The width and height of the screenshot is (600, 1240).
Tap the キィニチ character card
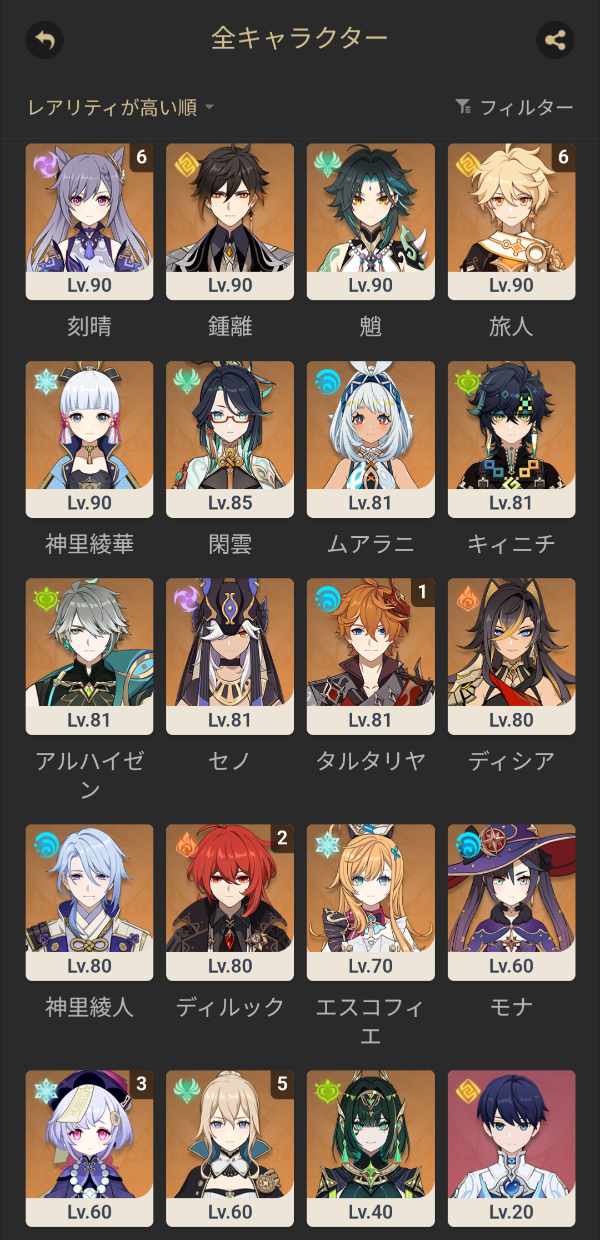[x=512, y=438]
